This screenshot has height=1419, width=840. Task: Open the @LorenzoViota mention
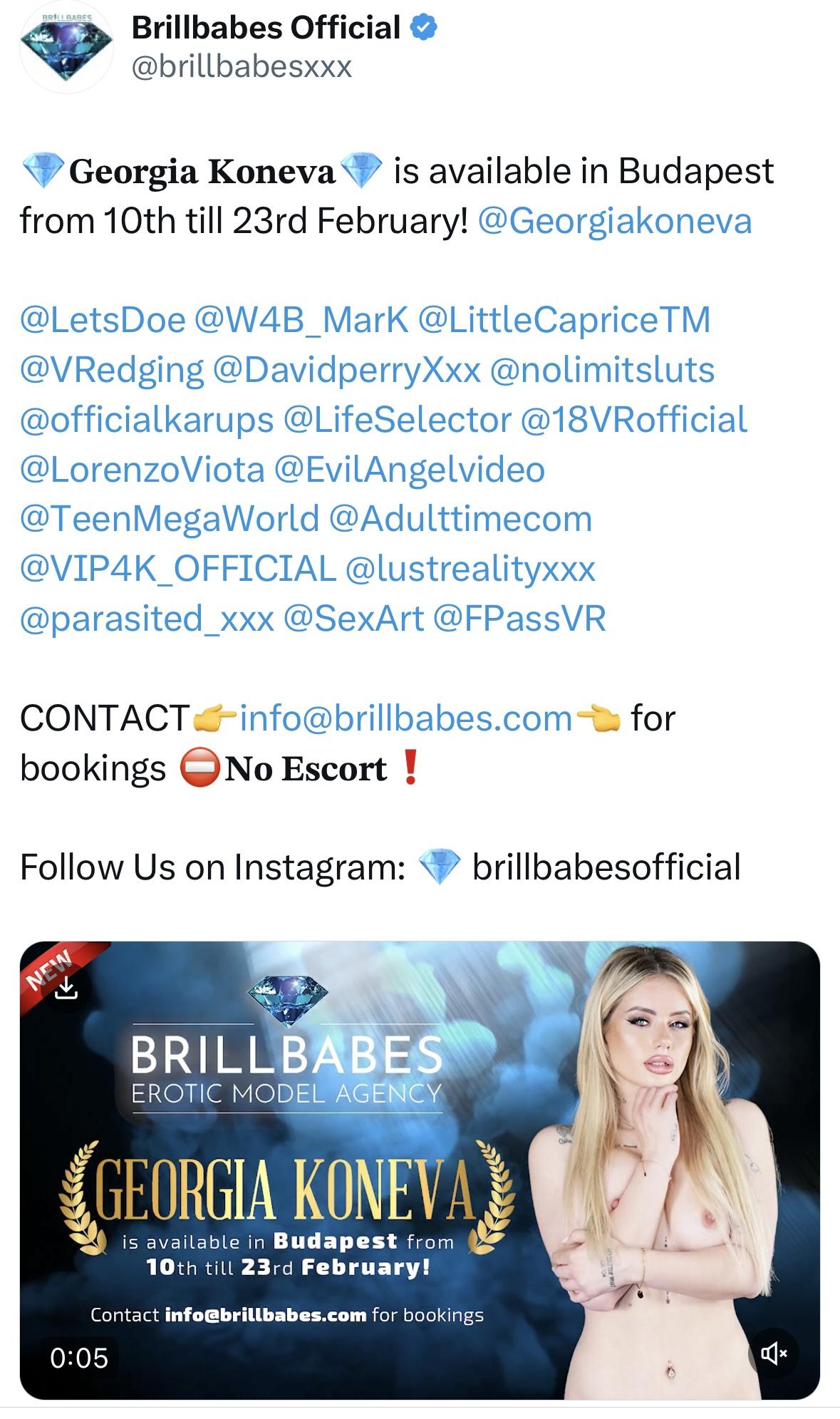point(142,470)
